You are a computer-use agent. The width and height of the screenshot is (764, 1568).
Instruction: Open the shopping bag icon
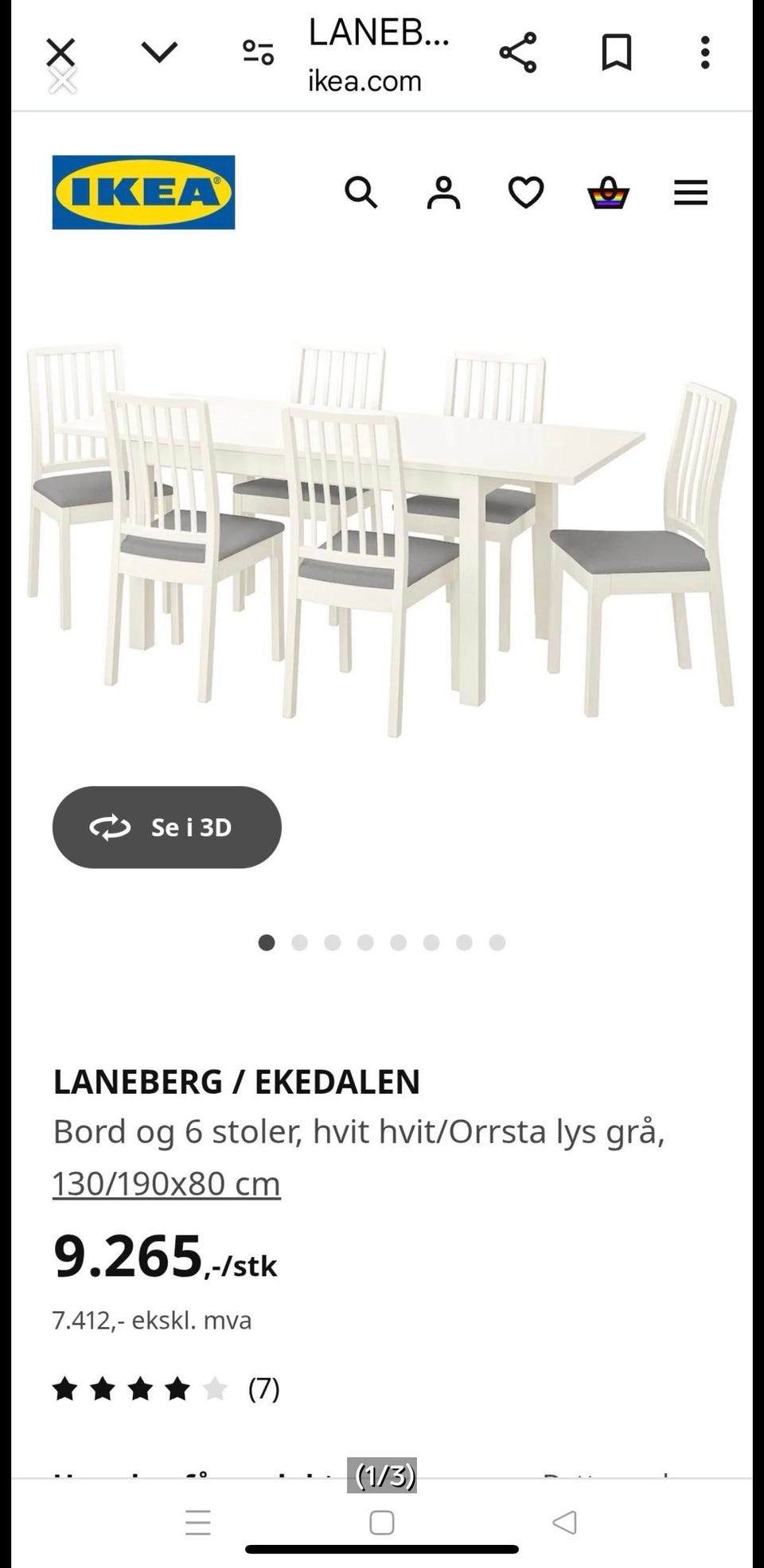[x=607, y=193]
